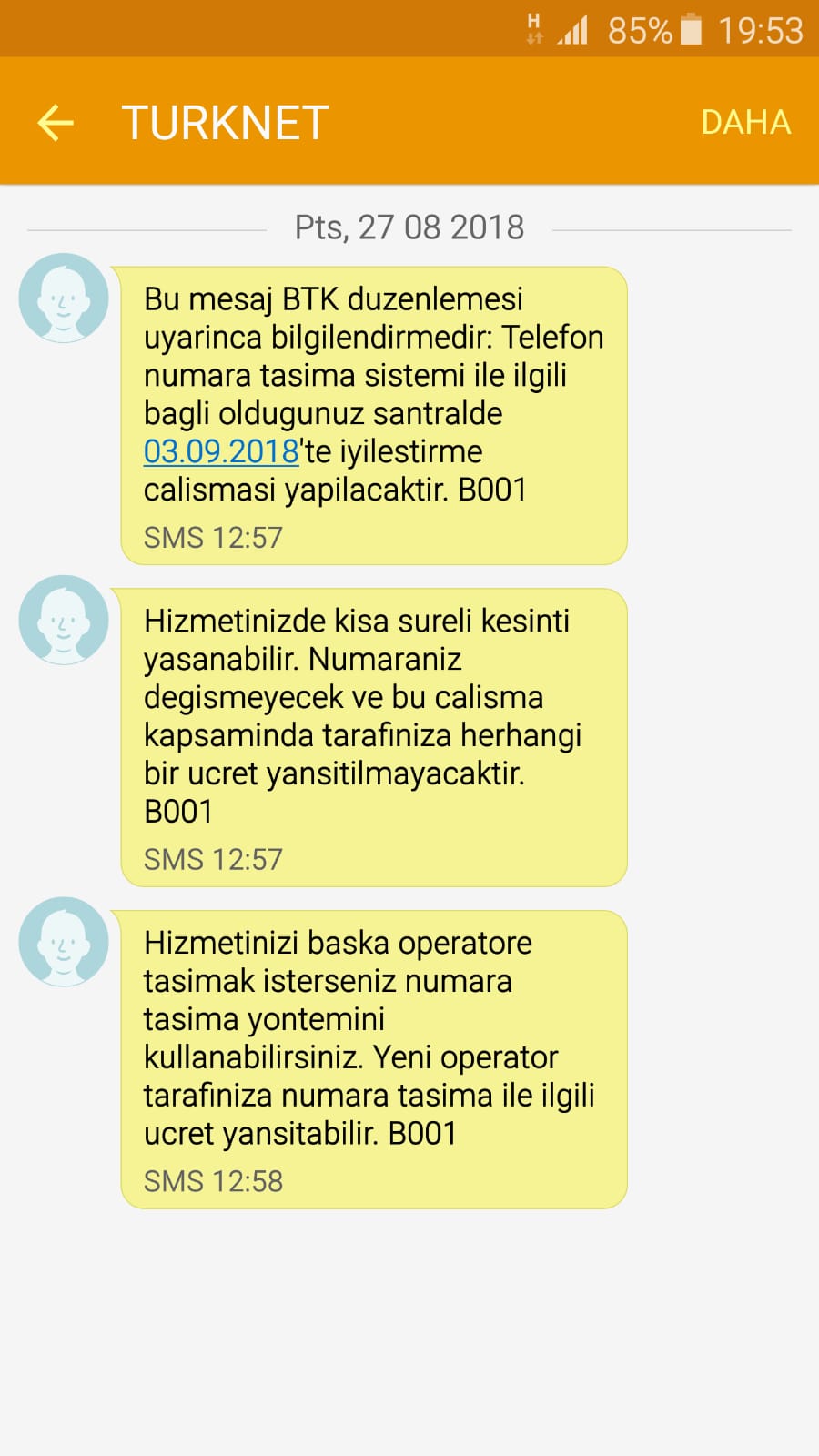Open the 03.09.2018 date link
The height and width of the screenshot is (1456, 819).
pos(221,451)
